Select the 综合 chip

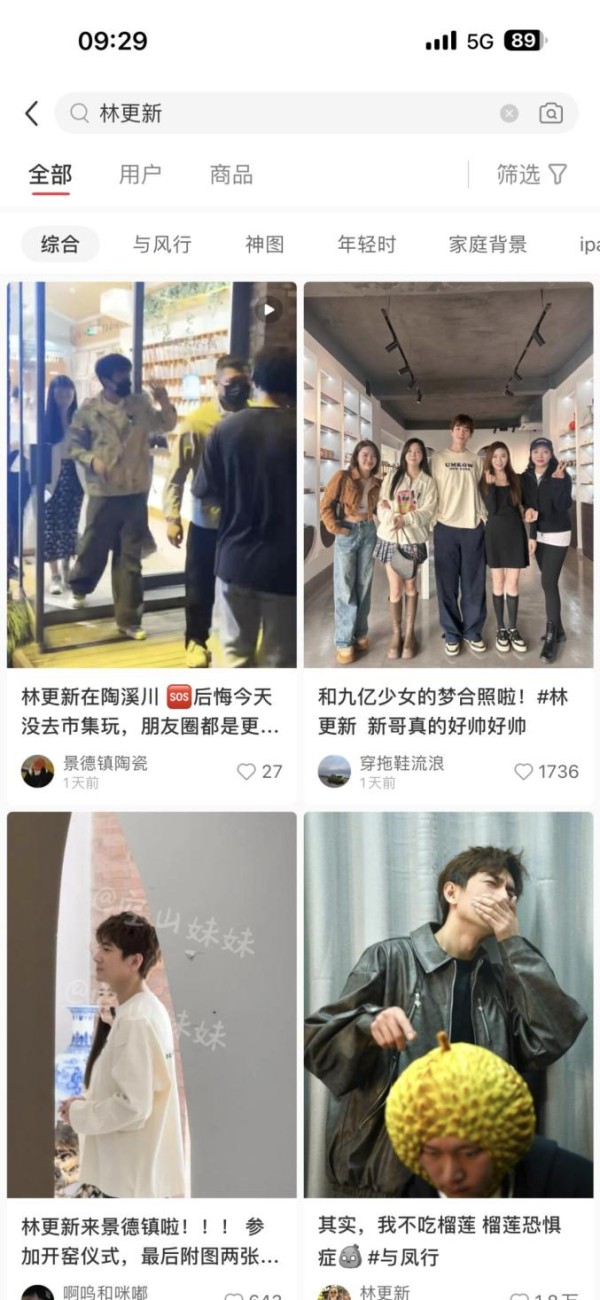60,244
